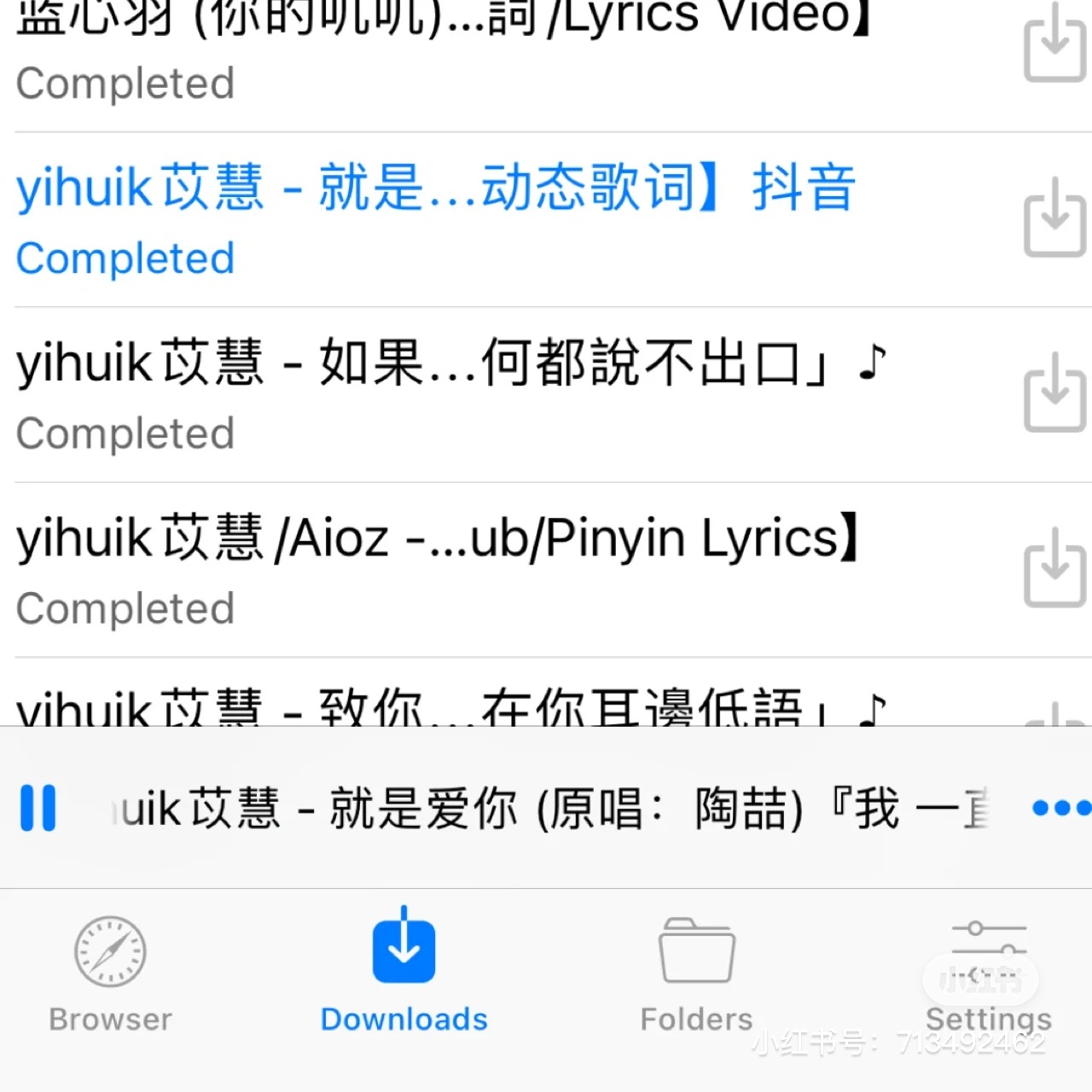The height and width of the screenshot is (1092, 1092).
Task: Select the Downloads tab
Action: tap(404, 974)
